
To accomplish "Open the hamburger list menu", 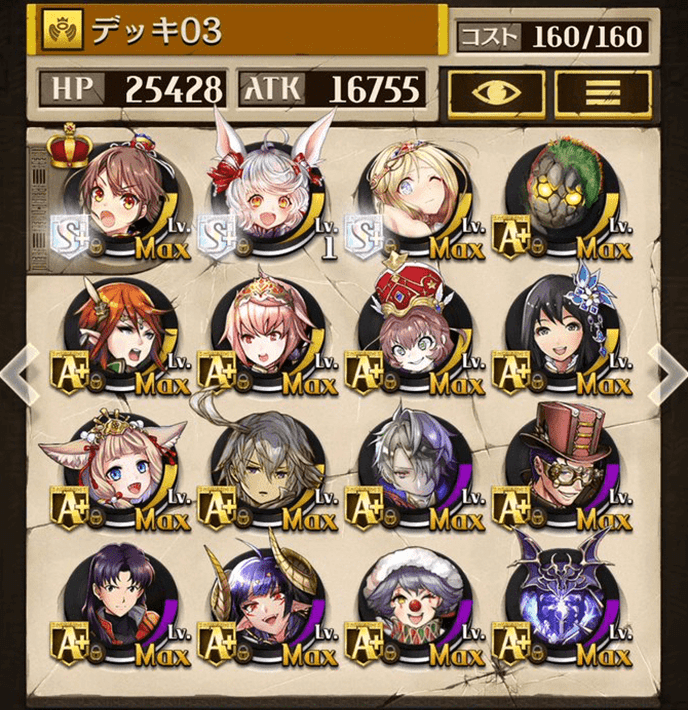I will pyautogui.click(x=602, y=93).
